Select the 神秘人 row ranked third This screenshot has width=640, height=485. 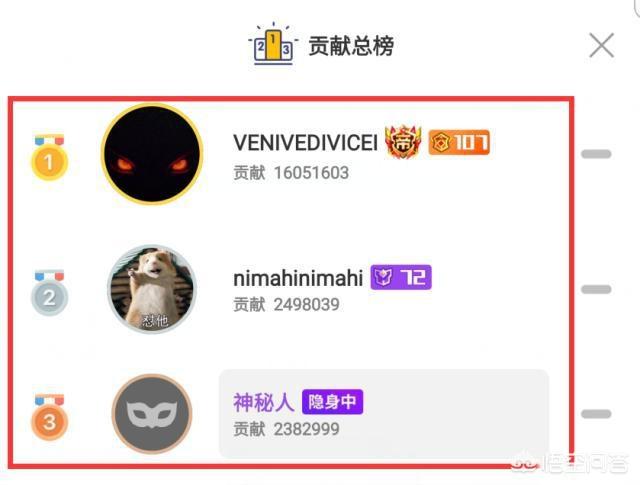[x=383, y=414]
